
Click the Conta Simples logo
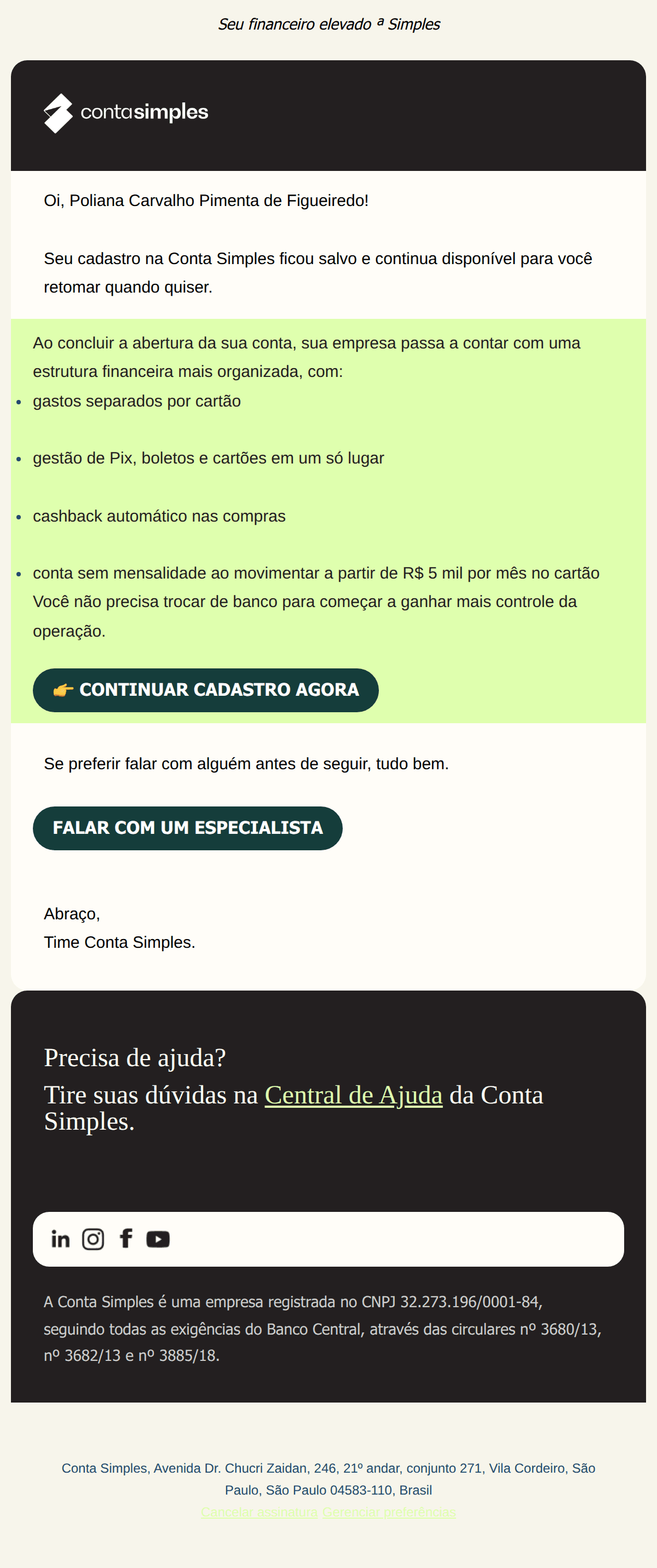point(125,113)
